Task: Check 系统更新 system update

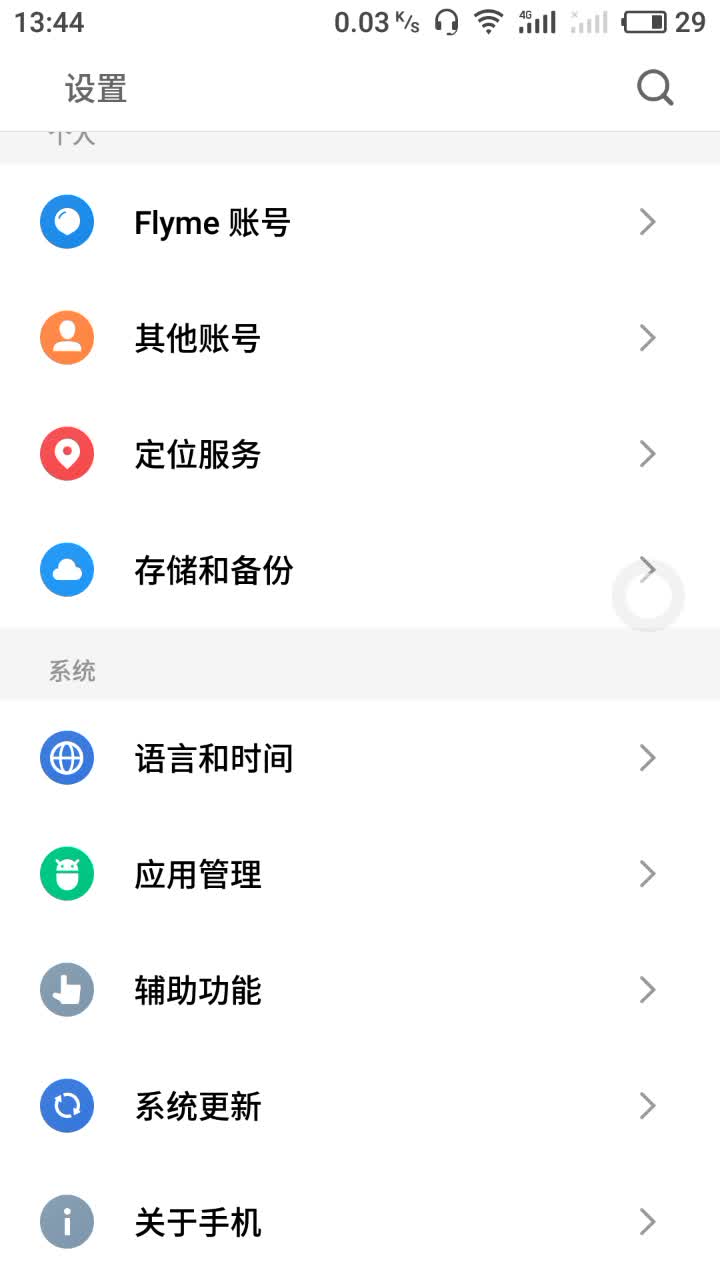Action: point(198,1106)
